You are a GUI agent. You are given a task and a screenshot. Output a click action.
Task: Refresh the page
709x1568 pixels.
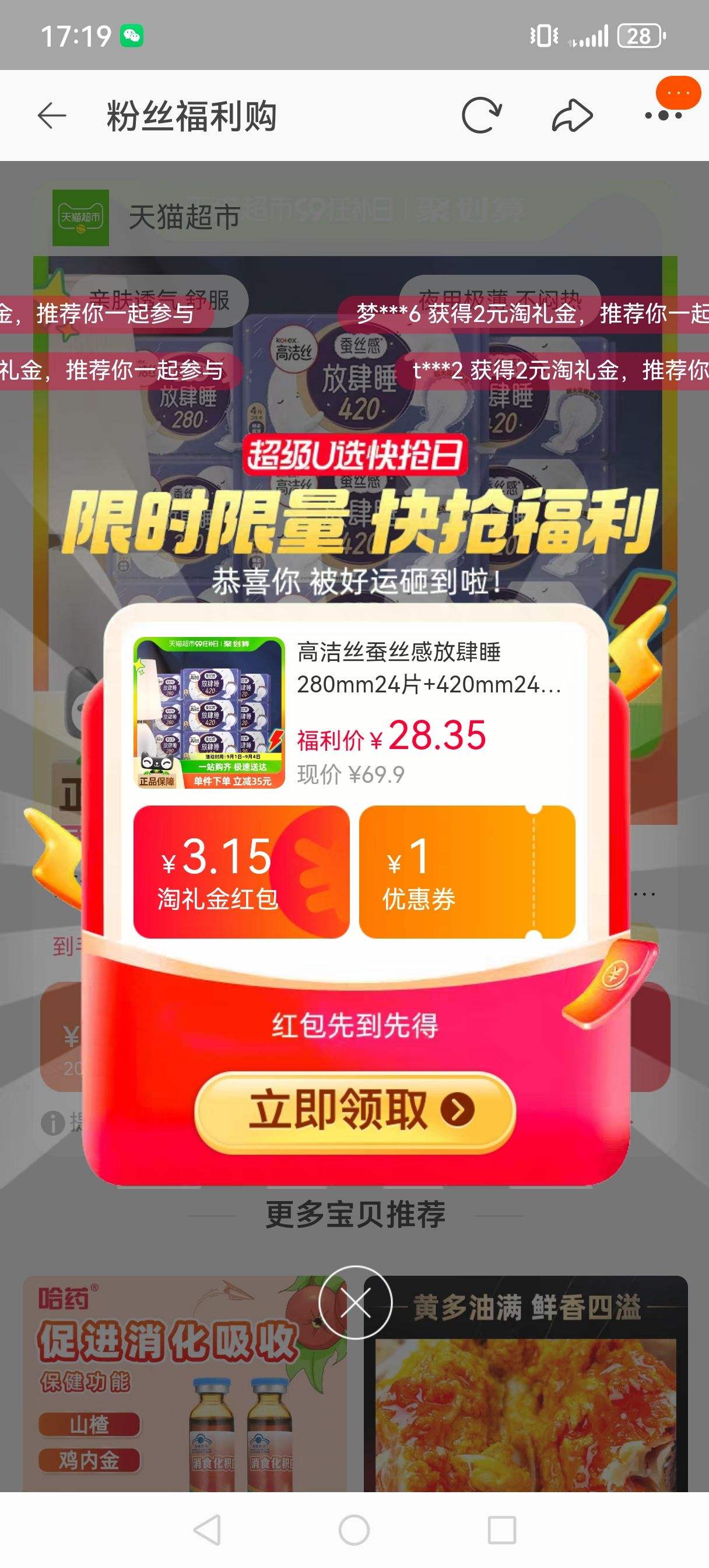coord(481,115)
